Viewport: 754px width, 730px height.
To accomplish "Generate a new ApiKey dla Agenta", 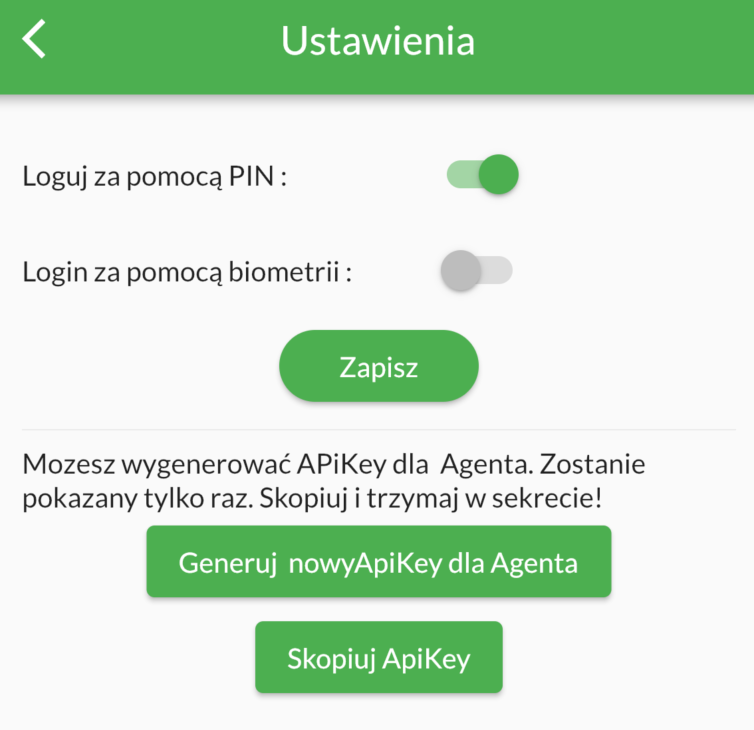I will point(378,562).
